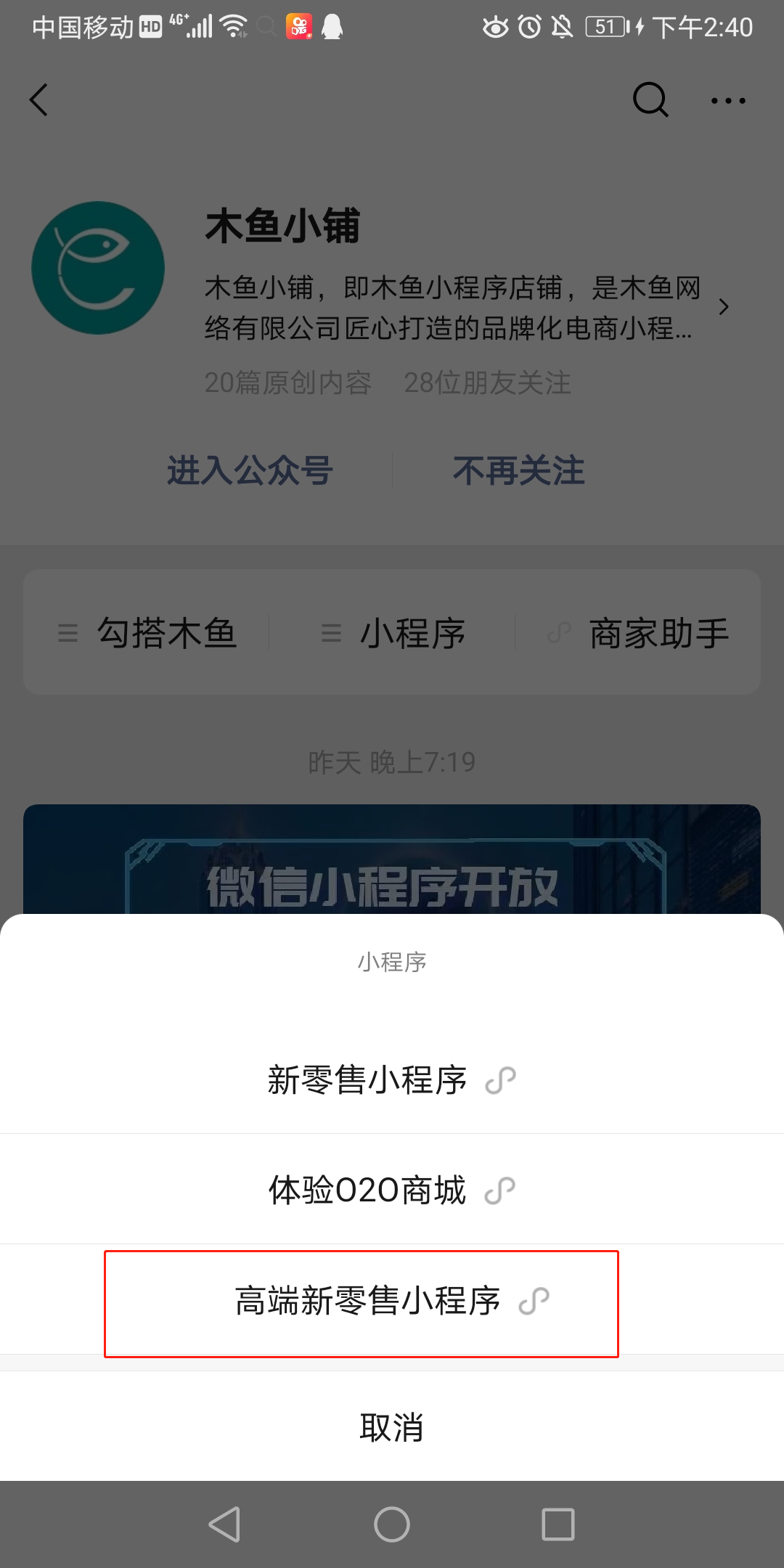Open search in the top bar
The image size is (784, 1568).
tap(650, 100)
